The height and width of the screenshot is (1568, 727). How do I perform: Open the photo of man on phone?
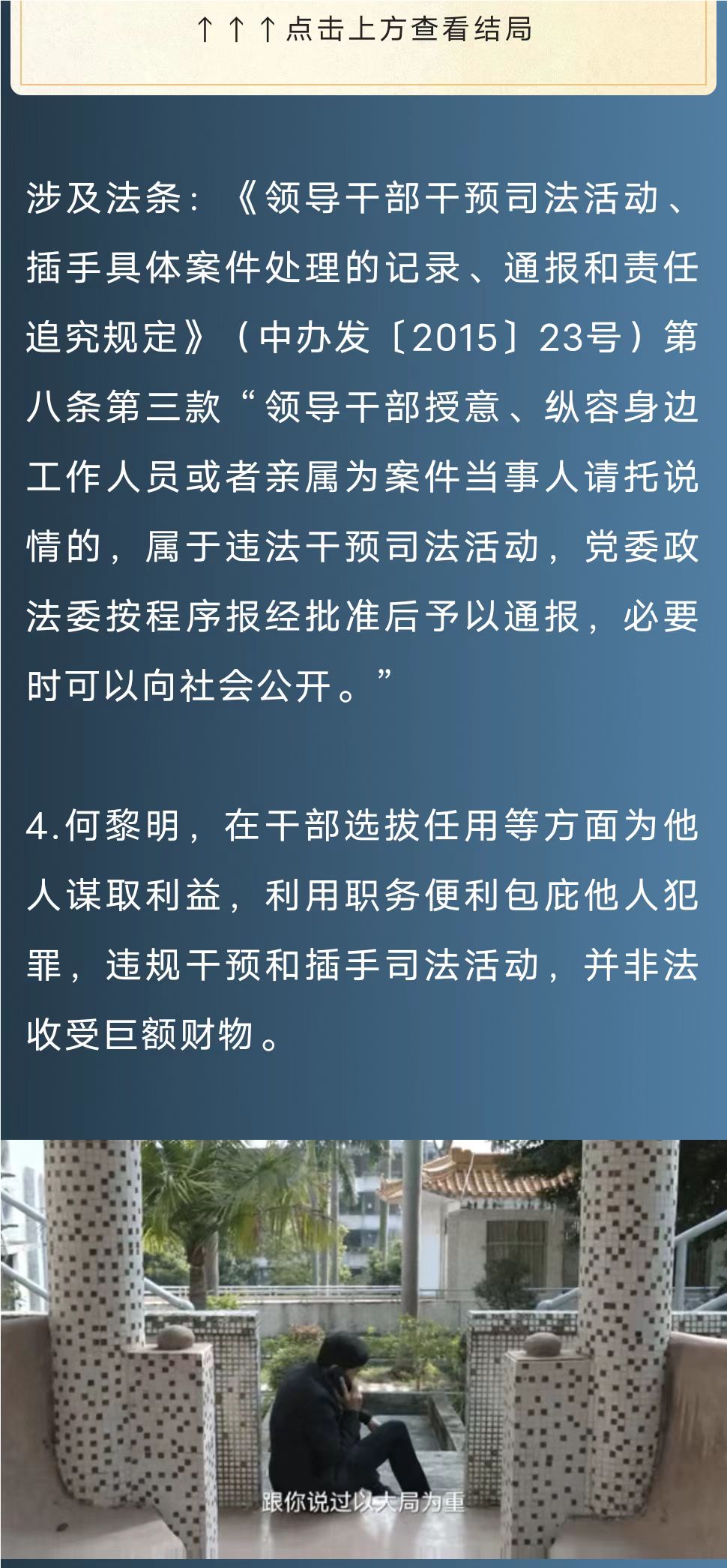pos(363,1350)
